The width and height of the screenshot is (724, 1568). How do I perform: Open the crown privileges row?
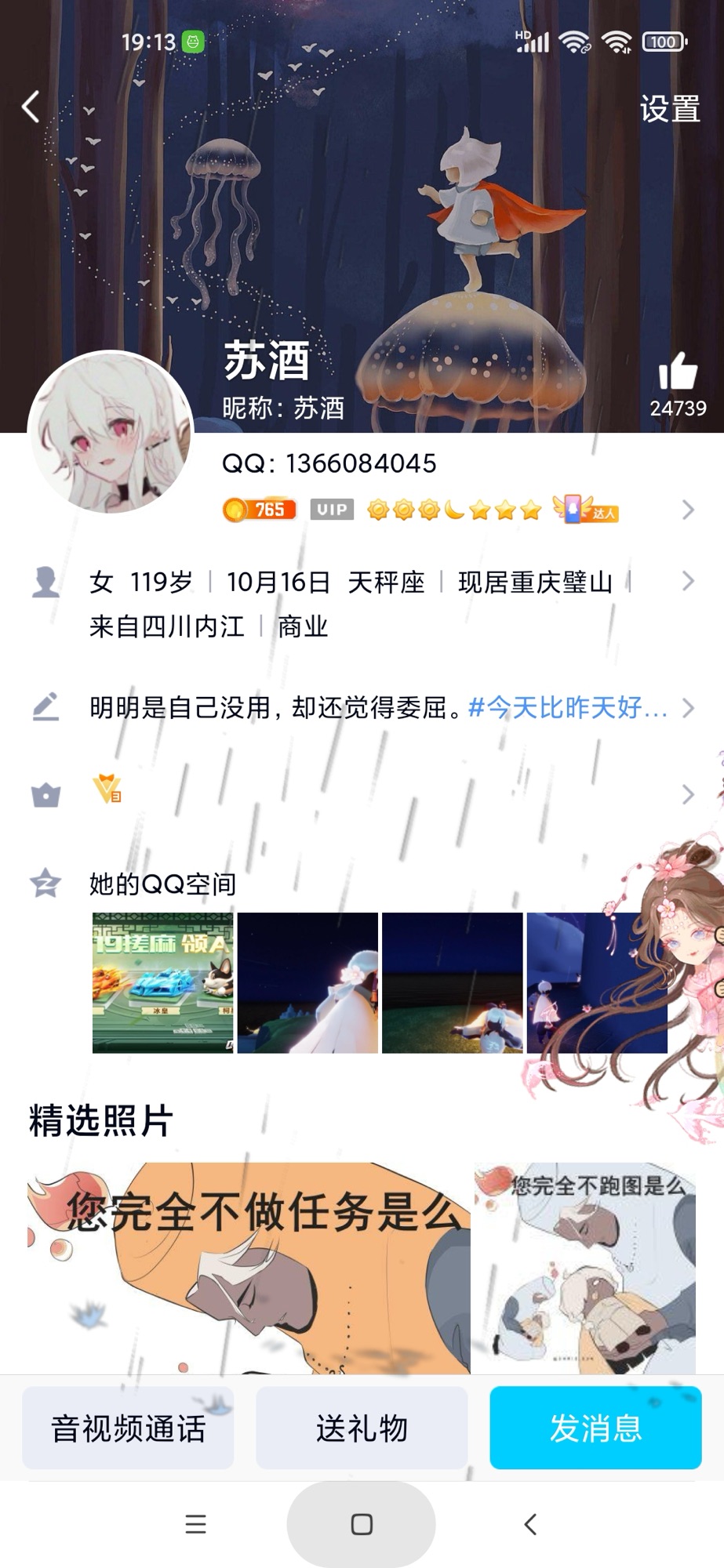coord(361,794)
